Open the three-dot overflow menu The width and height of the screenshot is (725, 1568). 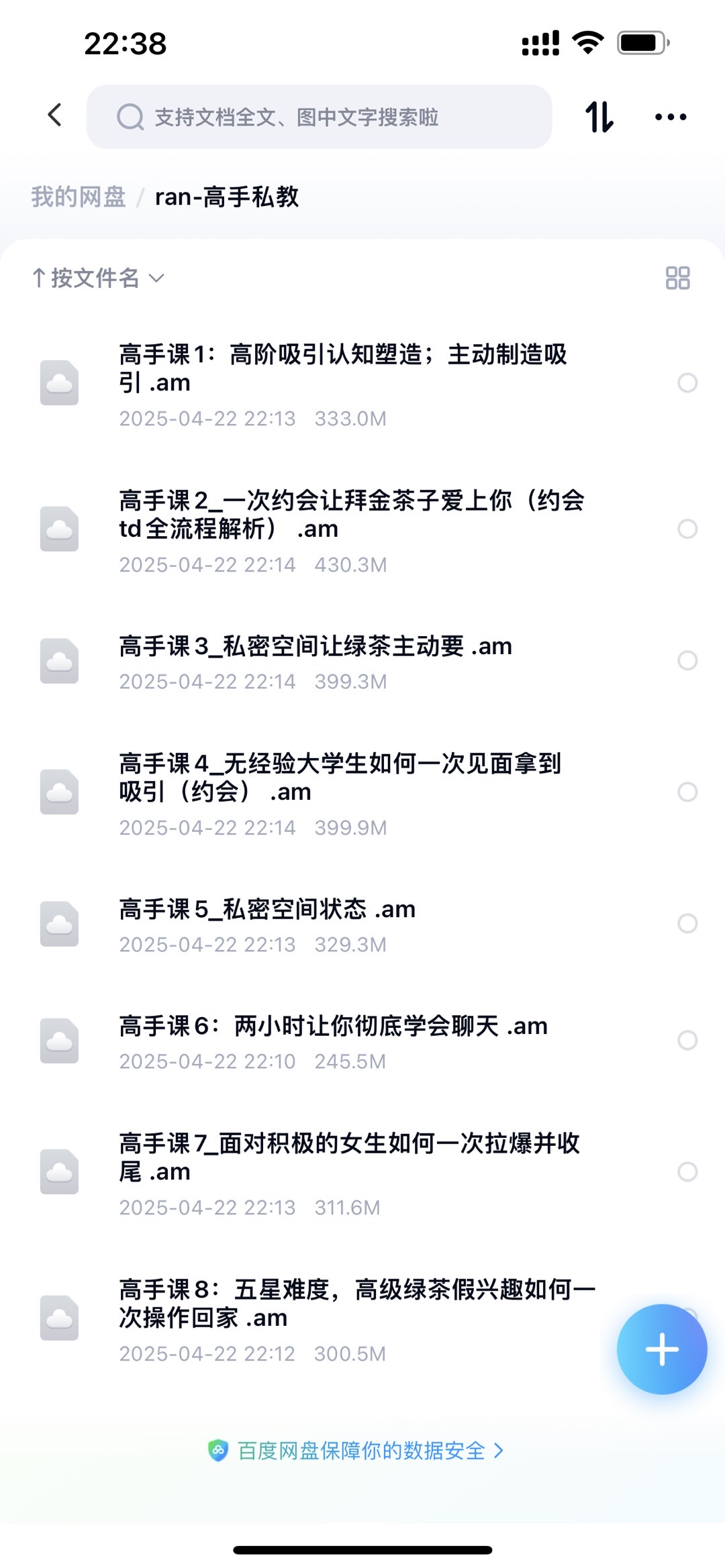click(x=670, y=117)
